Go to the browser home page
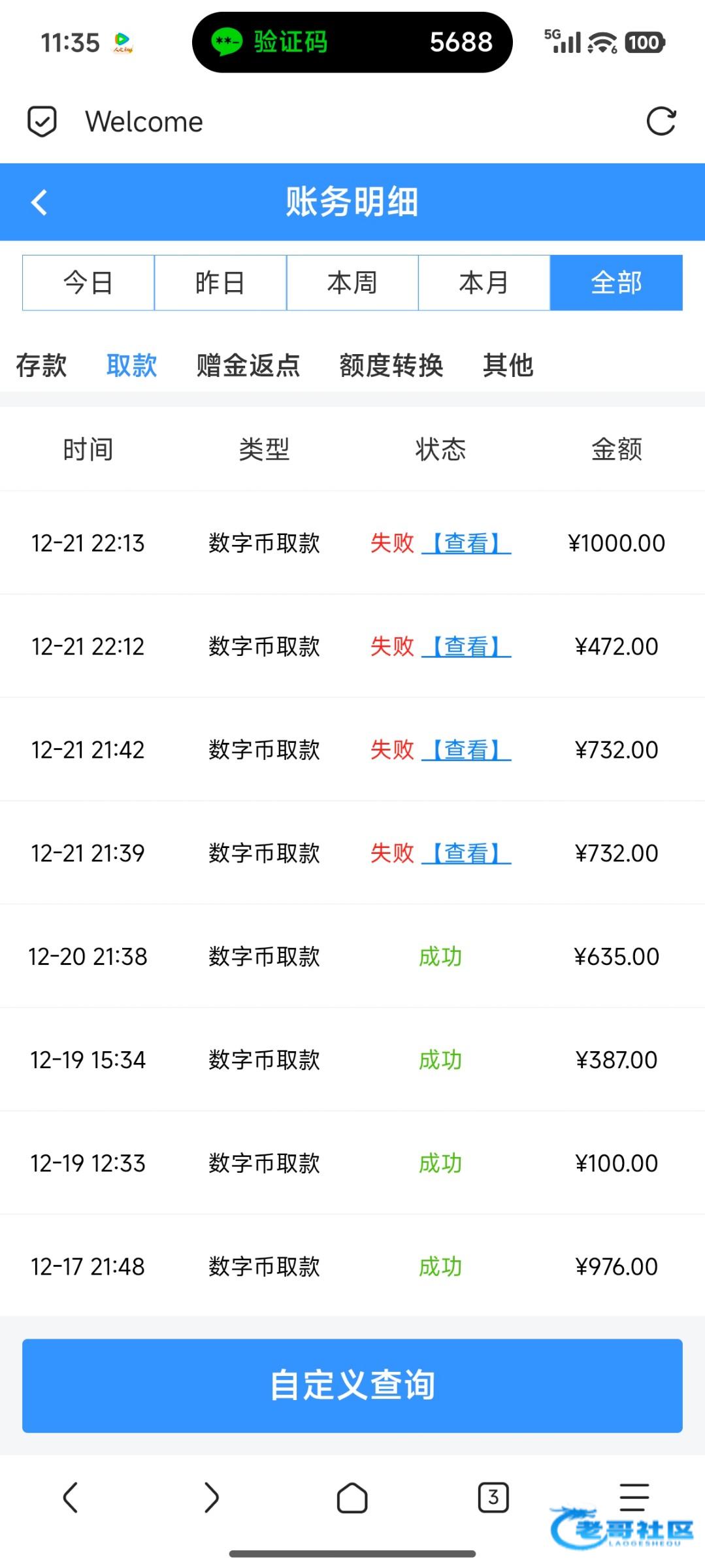Image resolution: width=705 pixels, height=1568 pixels. click(x=352, y=1497)
